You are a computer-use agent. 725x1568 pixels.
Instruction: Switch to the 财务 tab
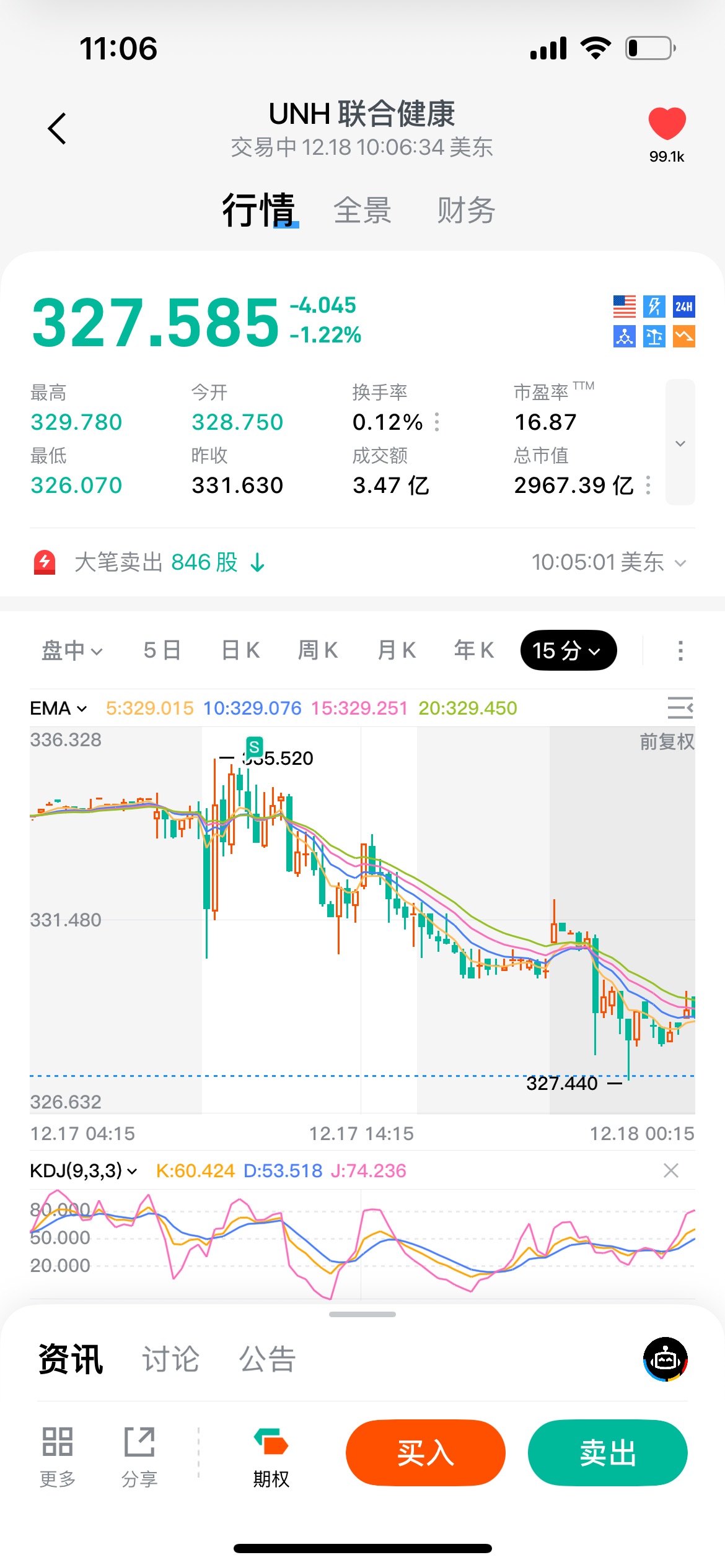[x=466, y=211]
